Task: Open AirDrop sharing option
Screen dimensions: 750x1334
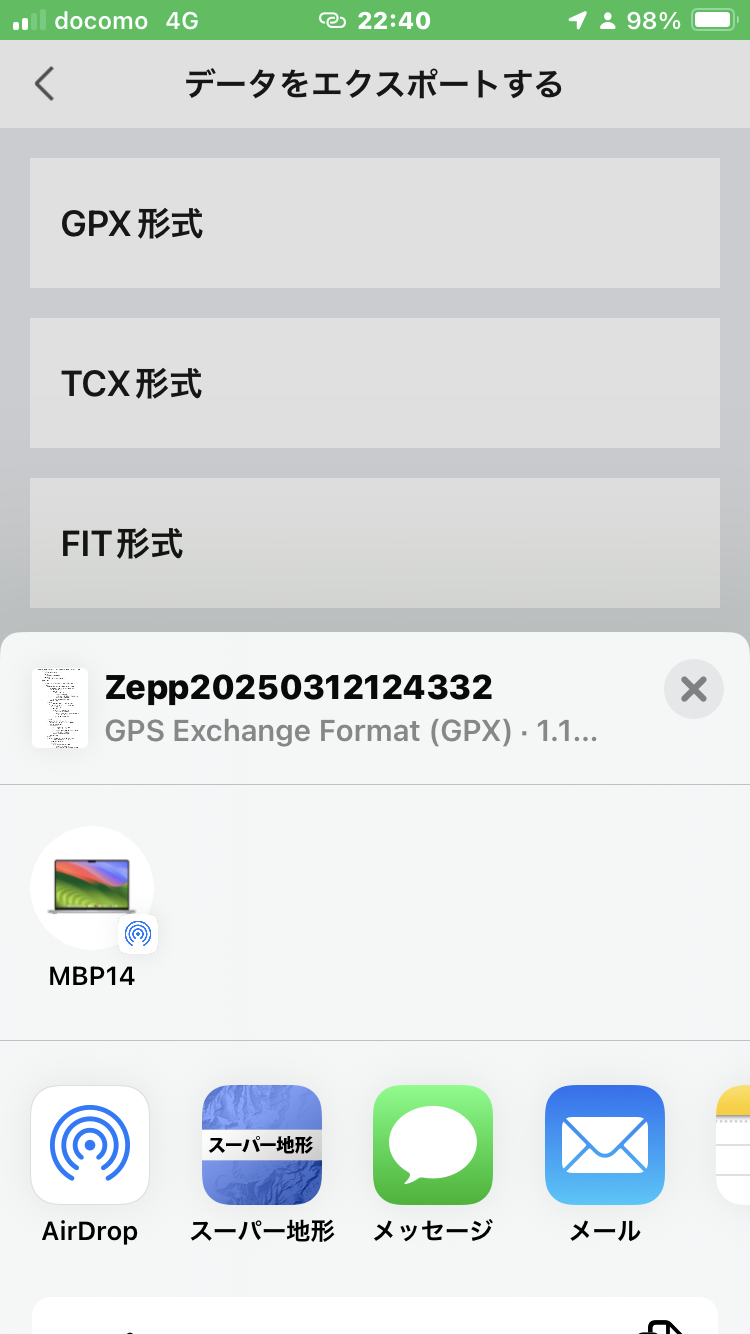Action: point(90,1145)
